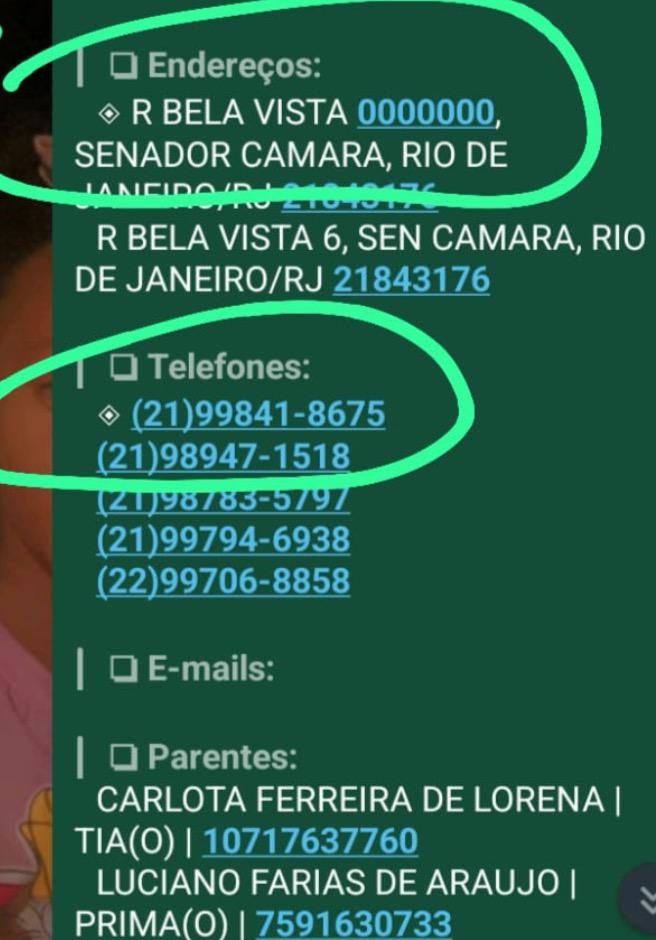
Task: Tap the phone link ending in 8675
Action: pyautogui.click(x=258, y=414)
